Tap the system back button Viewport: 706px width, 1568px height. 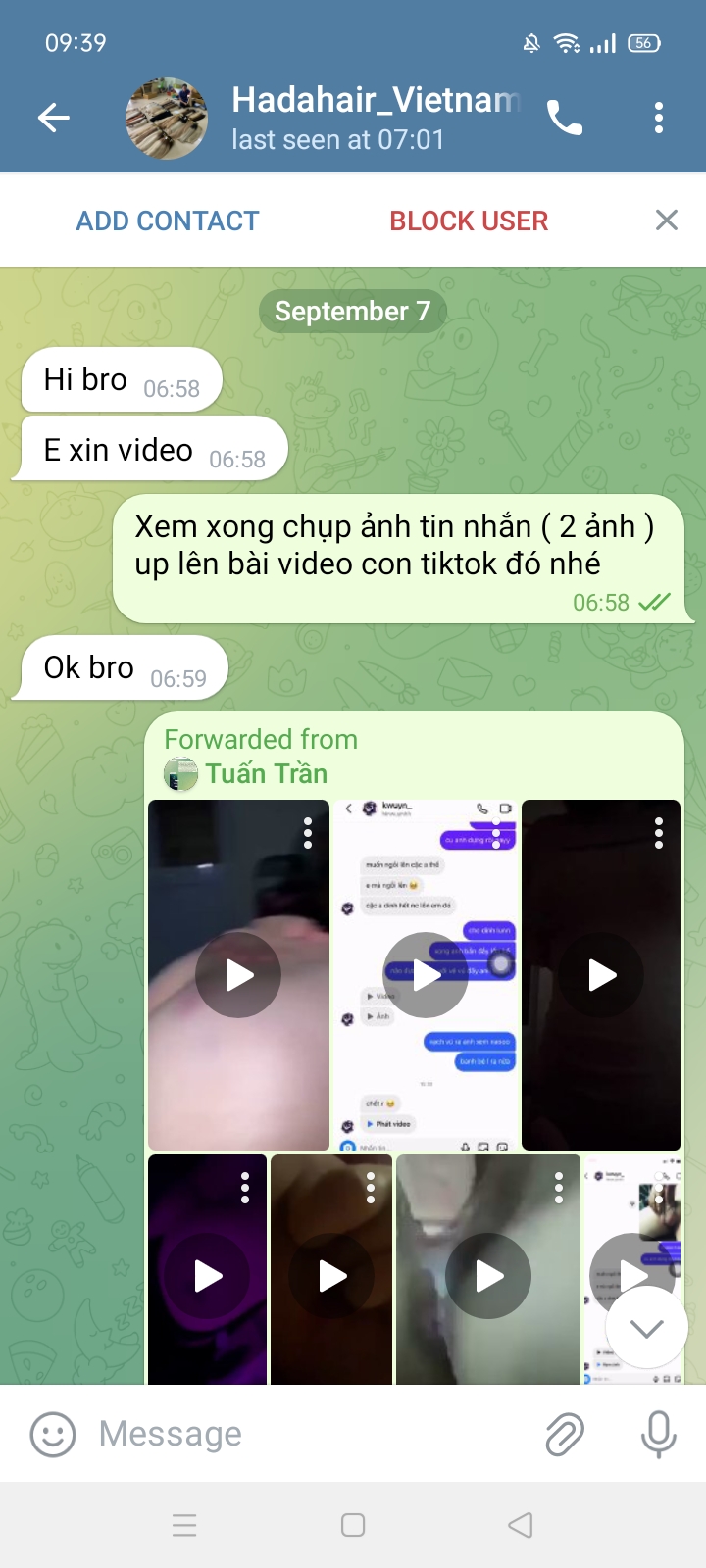click(521, 1525)
